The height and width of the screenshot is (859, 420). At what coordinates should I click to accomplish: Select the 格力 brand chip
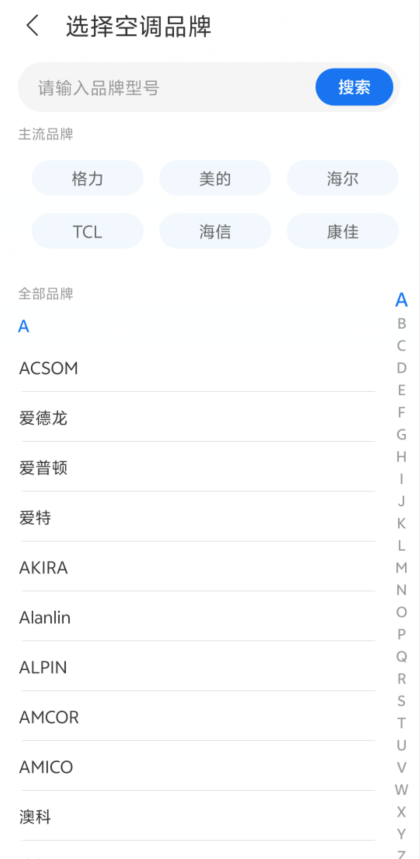88,178
